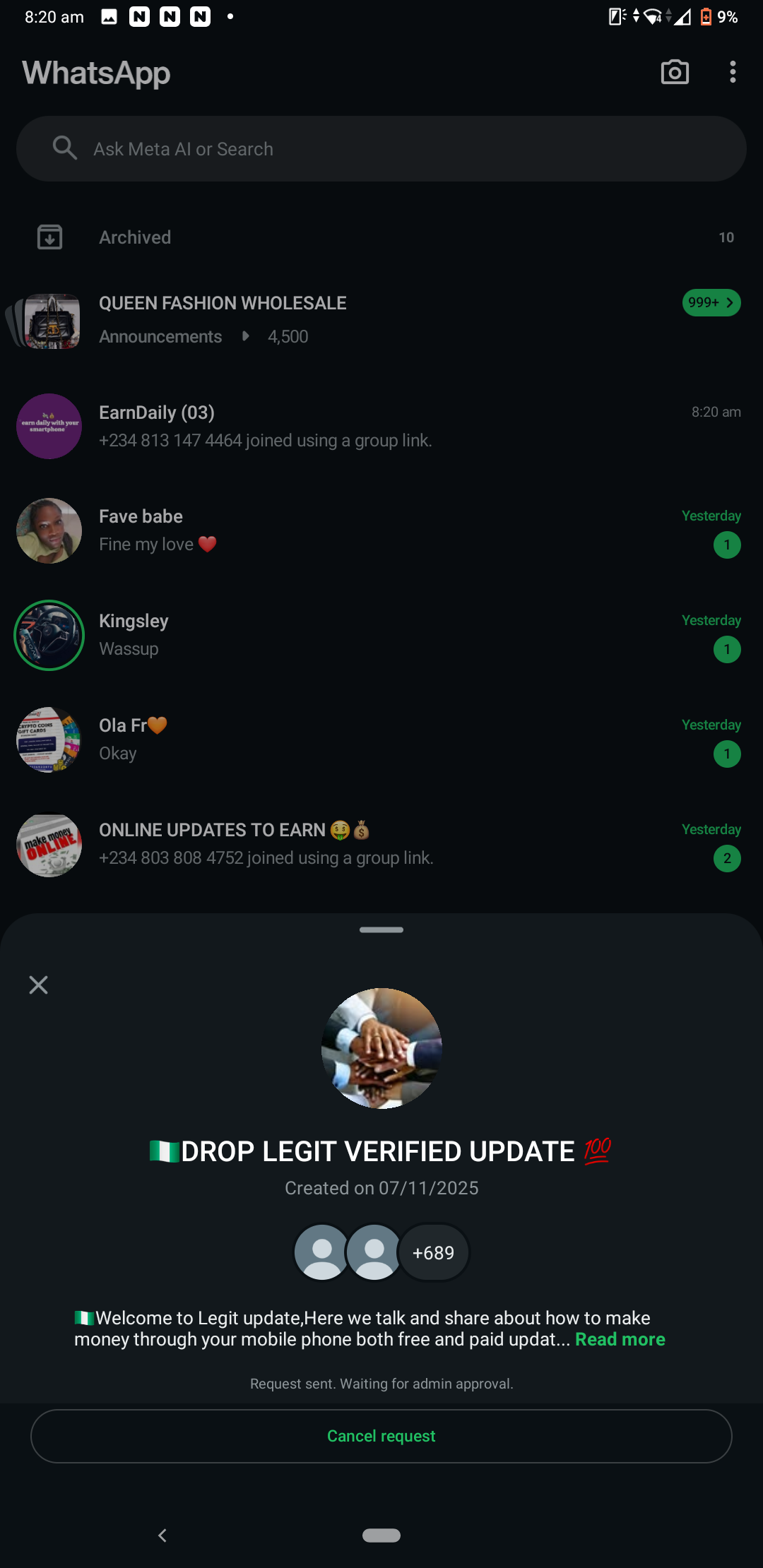
Task: Open ONLINE UPDATES TO EARN group
Action: [381, 844]
